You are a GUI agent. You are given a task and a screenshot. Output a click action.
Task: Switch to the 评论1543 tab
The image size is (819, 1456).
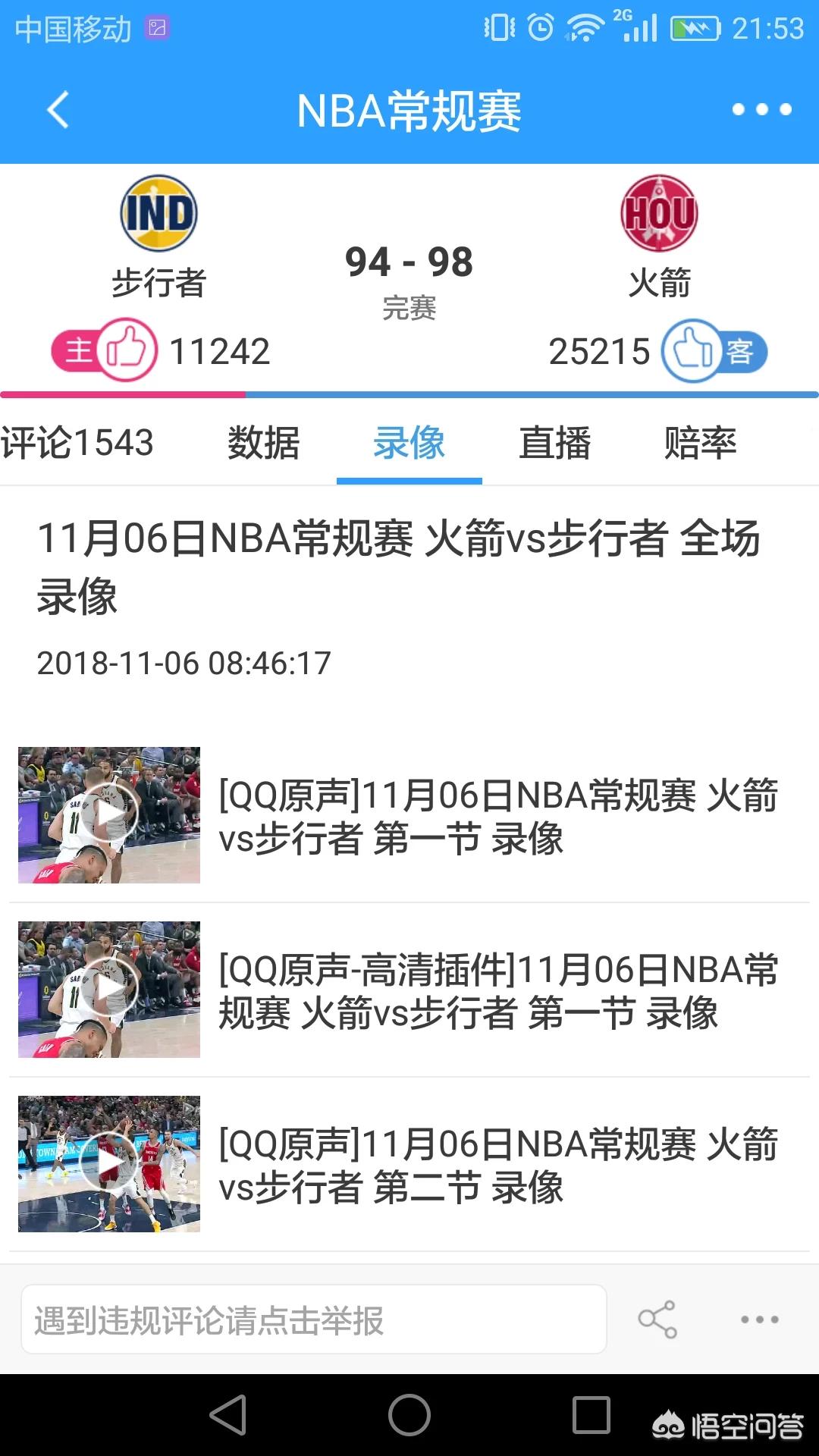77,443
